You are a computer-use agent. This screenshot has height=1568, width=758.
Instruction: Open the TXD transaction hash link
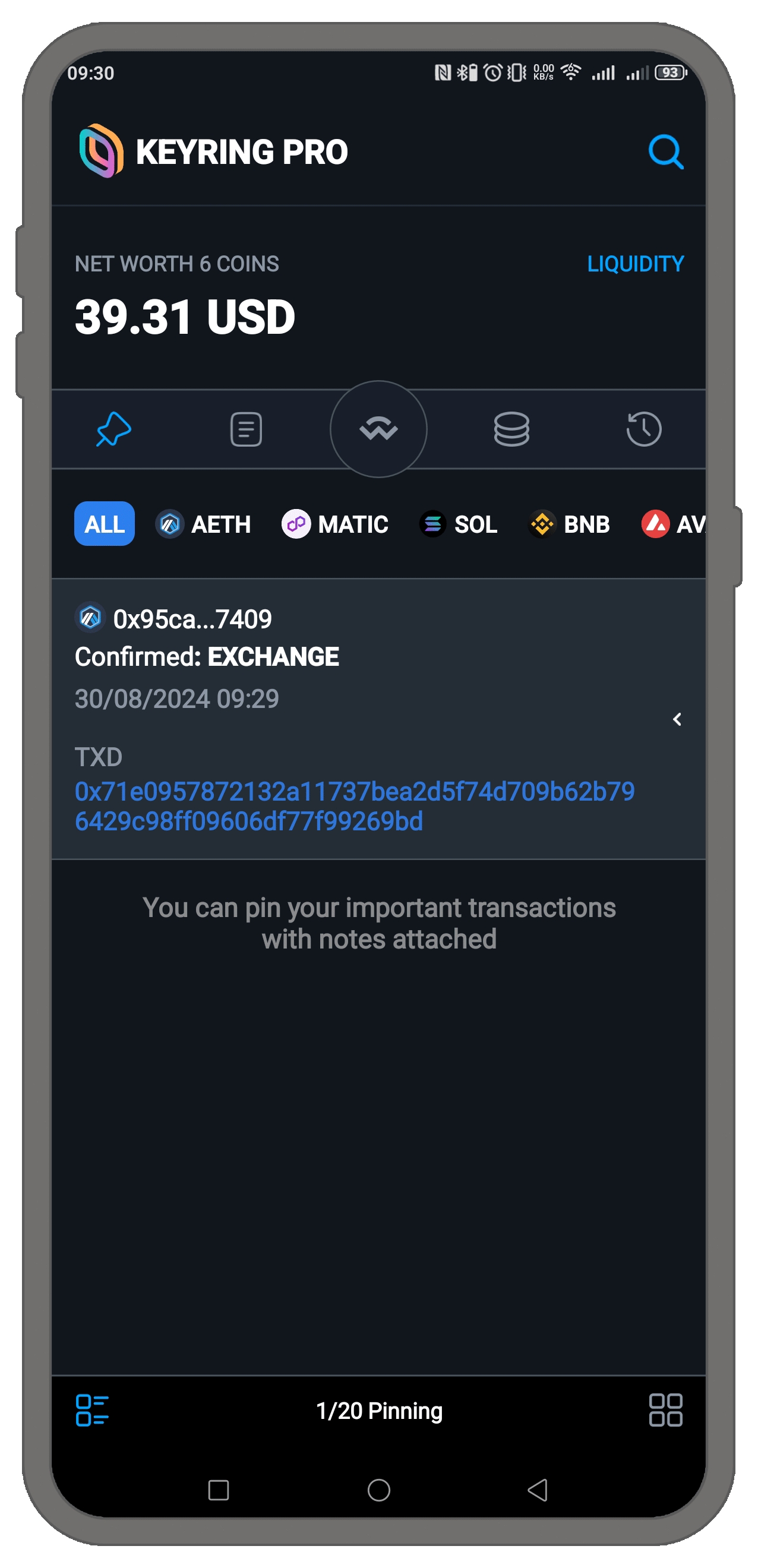[x=353, y=806]
